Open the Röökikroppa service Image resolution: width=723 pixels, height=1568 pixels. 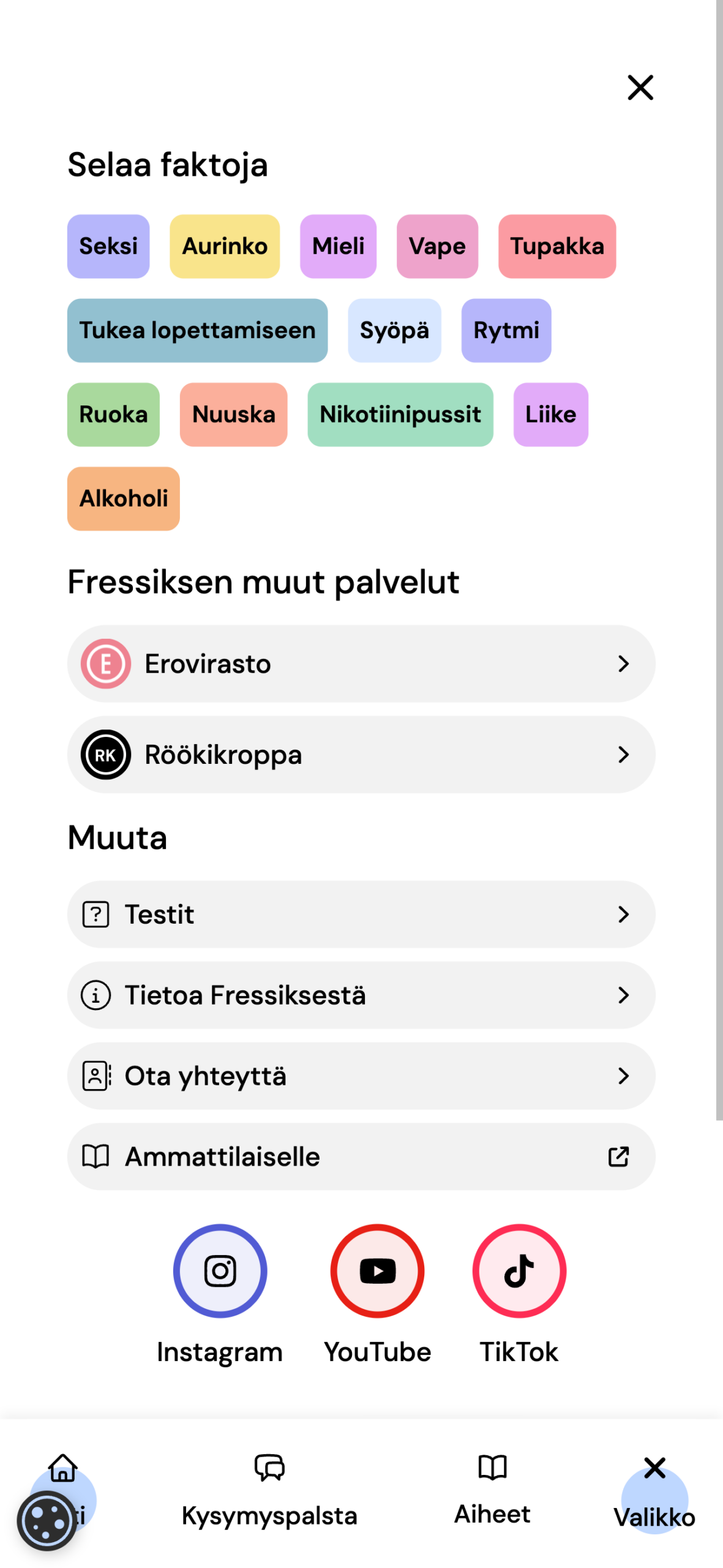[x=361, y=754]
